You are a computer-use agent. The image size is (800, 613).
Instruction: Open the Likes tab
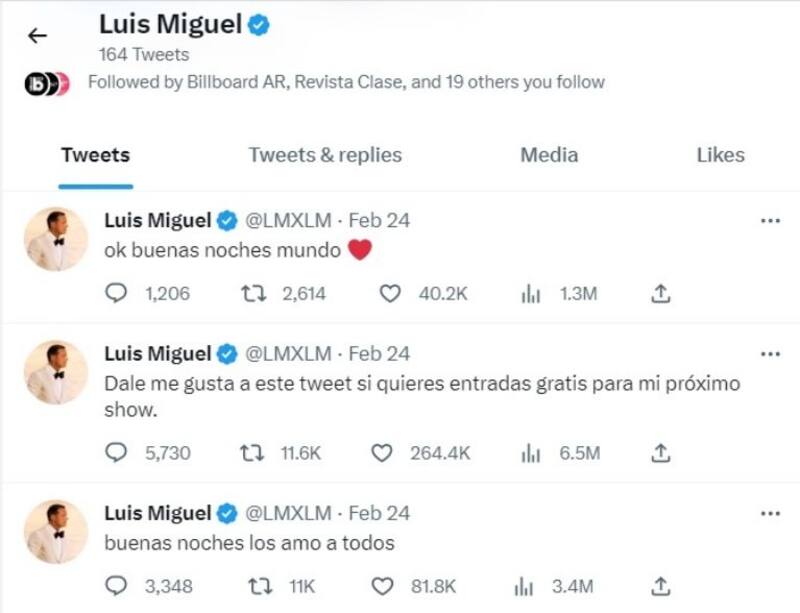click(720, 155)
